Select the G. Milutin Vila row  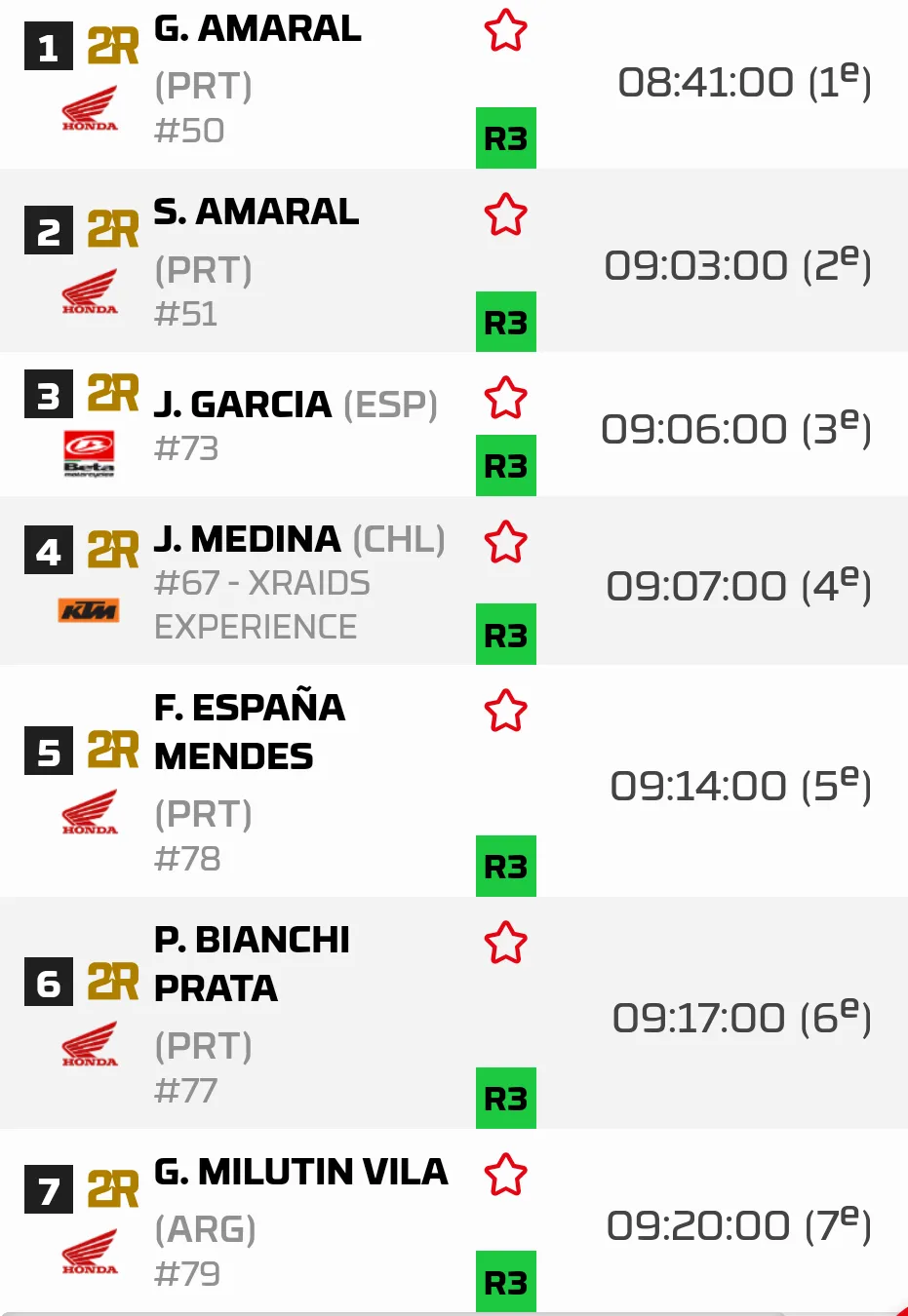coord(300,1172)
